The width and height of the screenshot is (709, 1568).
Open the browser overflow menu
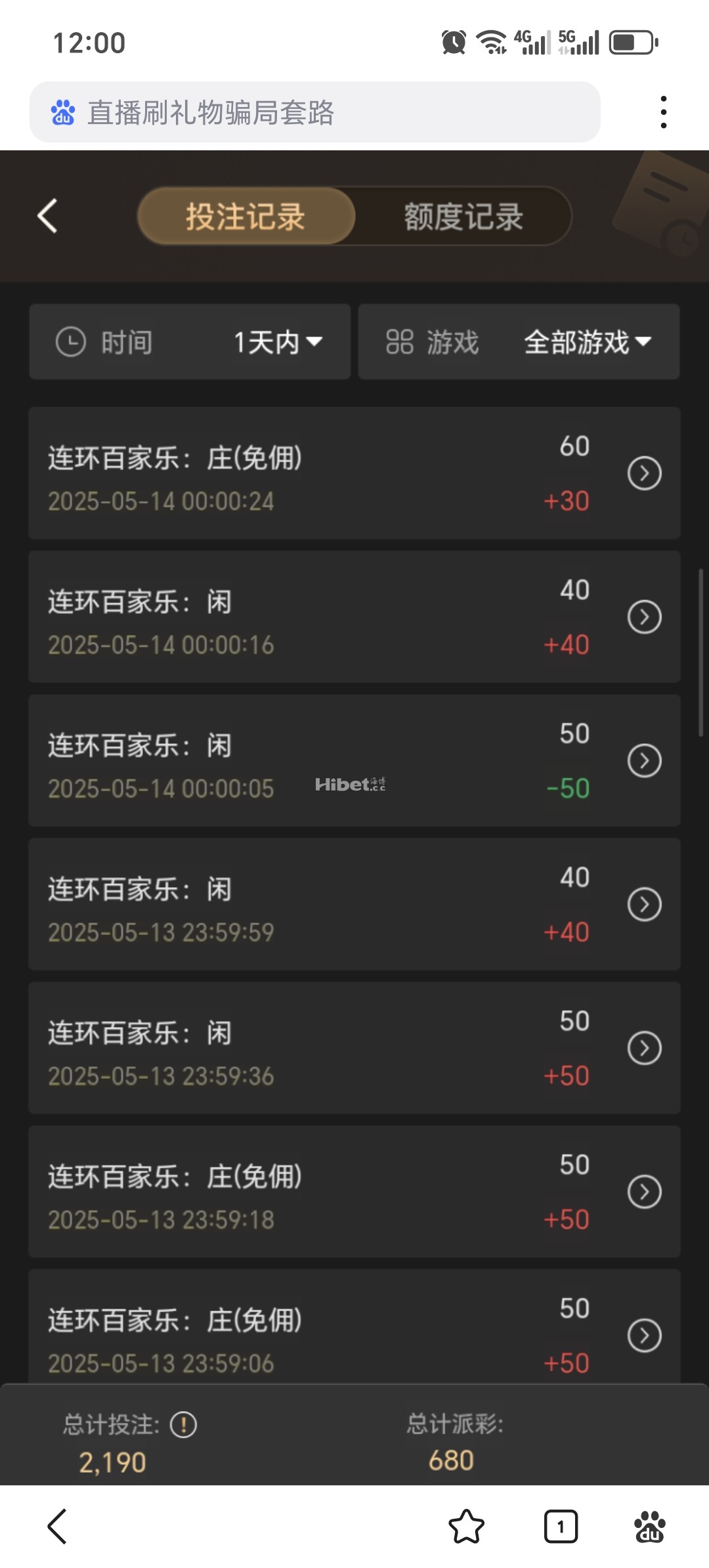[664, 112]
